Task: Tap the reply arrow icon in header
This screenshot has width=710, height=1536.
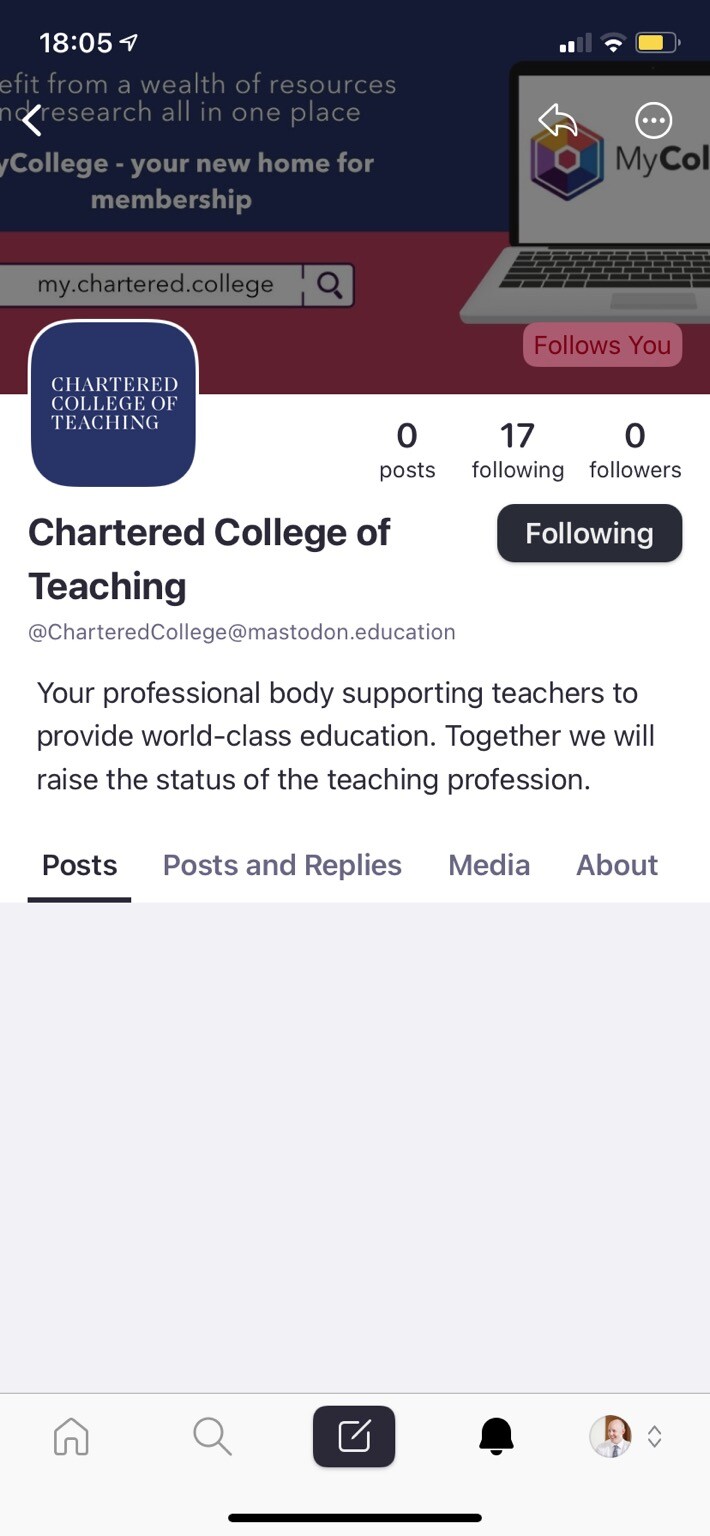Action: tap(558, 121)
